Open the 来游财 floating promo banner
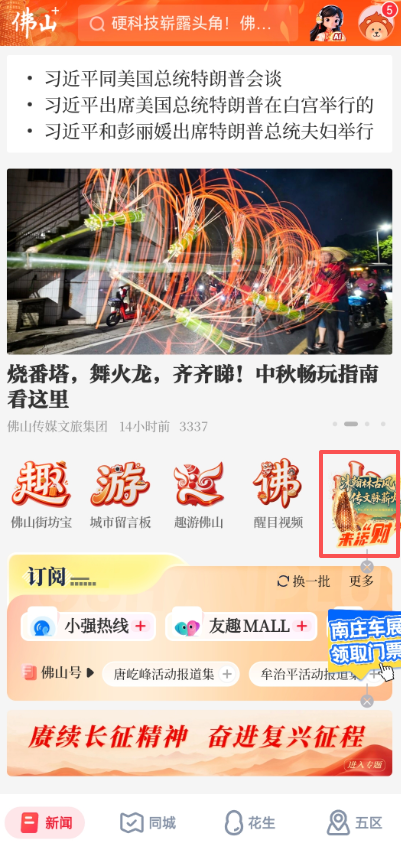The width and height of the screenshot is (401, 849). [359, 504]
